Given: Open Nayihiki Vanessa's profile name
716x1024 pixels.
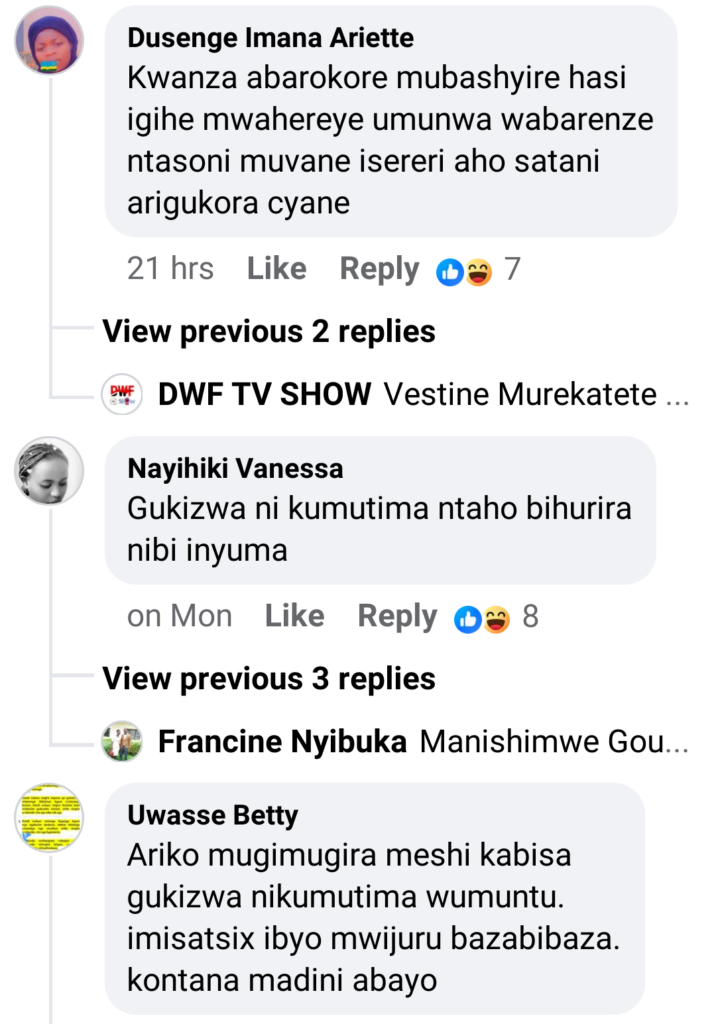Looking at the screenshot, I should coord(235,468).
